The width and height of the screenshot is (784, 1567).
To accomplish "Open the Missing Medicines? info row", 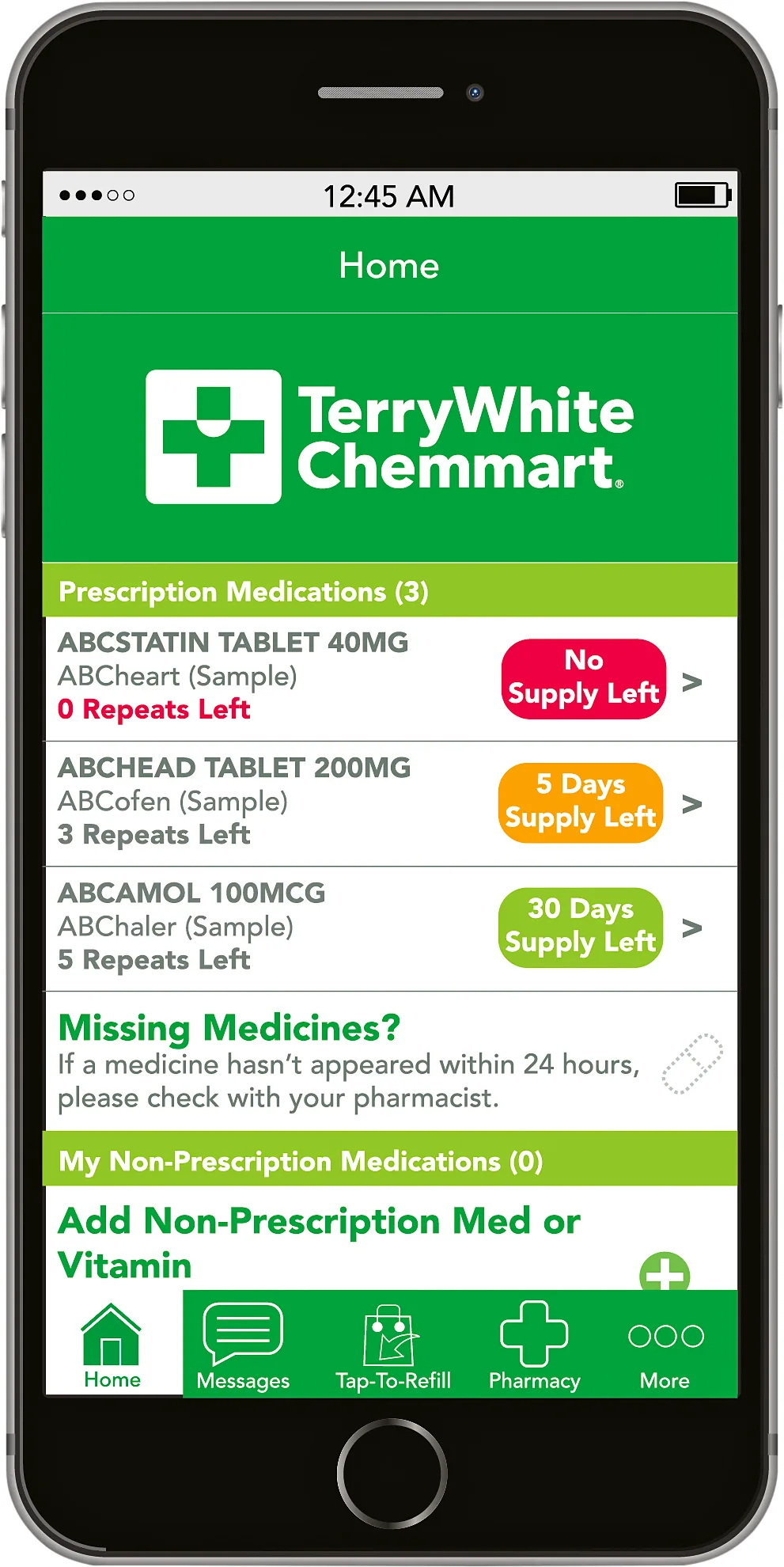I will click(348, 1062).
